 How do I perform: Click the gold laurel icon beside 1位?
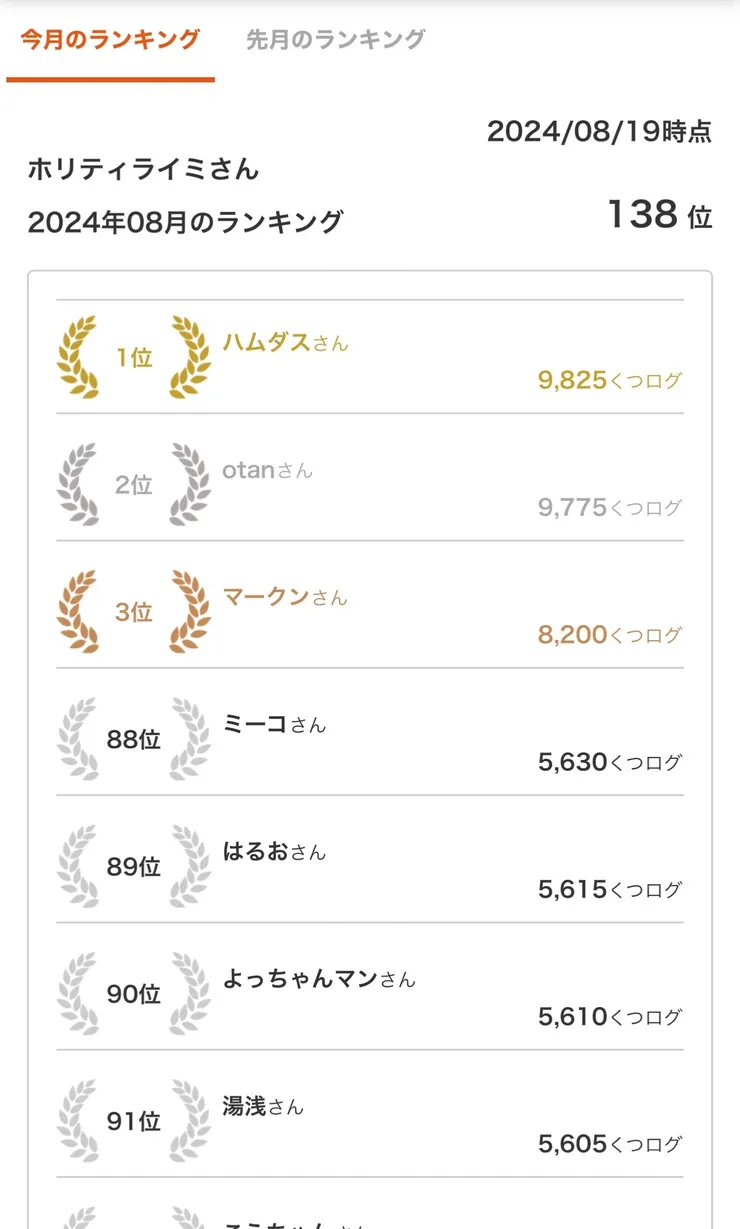pyautogui.click(x=79, y=357)
